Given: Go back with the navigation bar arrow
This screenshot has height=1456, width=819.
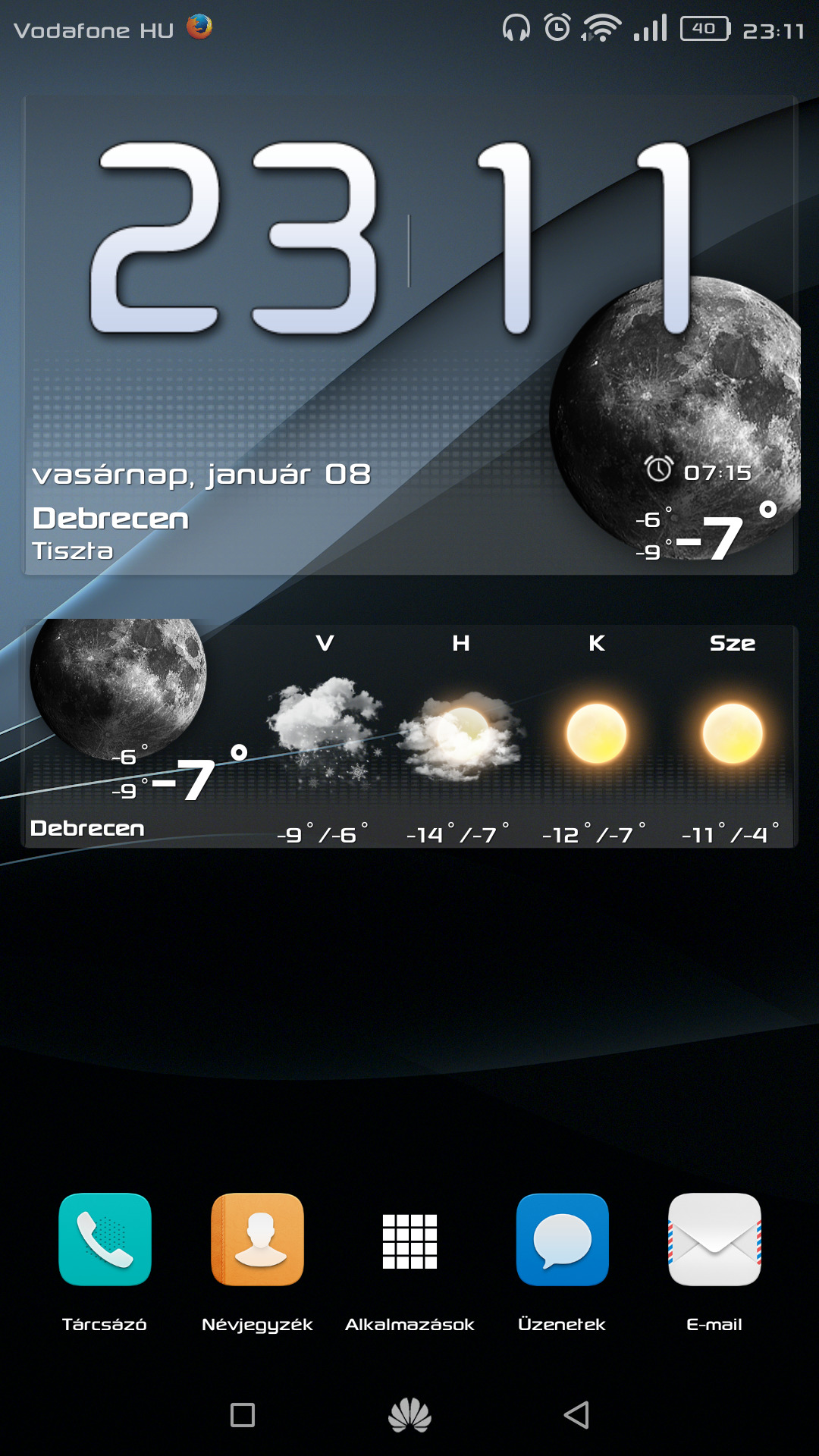Looking at the screenshot, I should click(x=577, y=1415).
